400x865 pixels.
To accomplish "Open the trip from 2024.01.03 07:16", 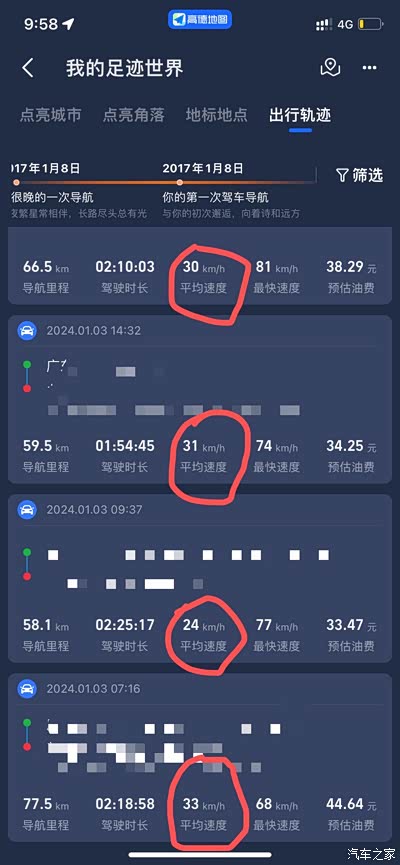I will point(200,757).
